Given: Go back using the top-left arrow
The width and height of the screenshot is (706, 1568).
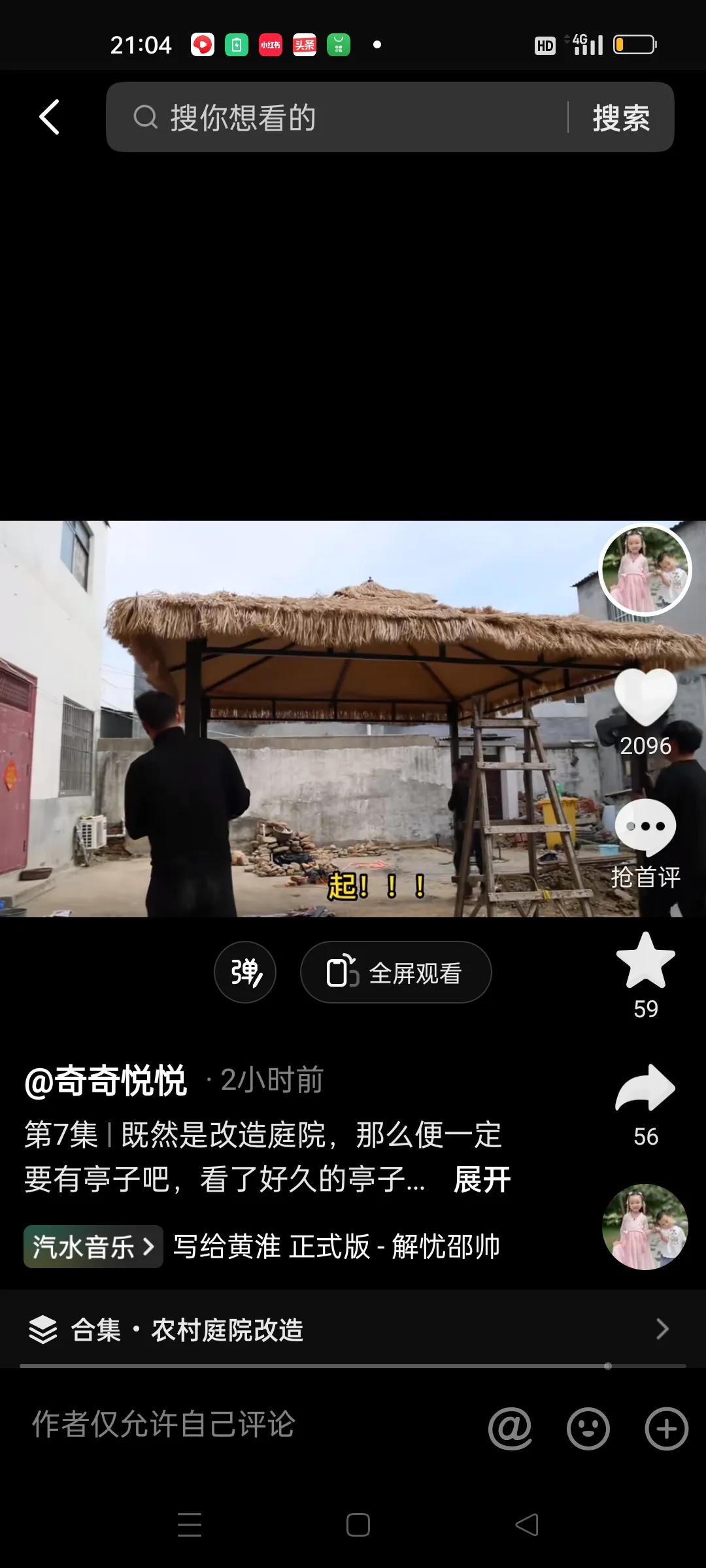Looking at the screenshot, I should tap(49, 118).
